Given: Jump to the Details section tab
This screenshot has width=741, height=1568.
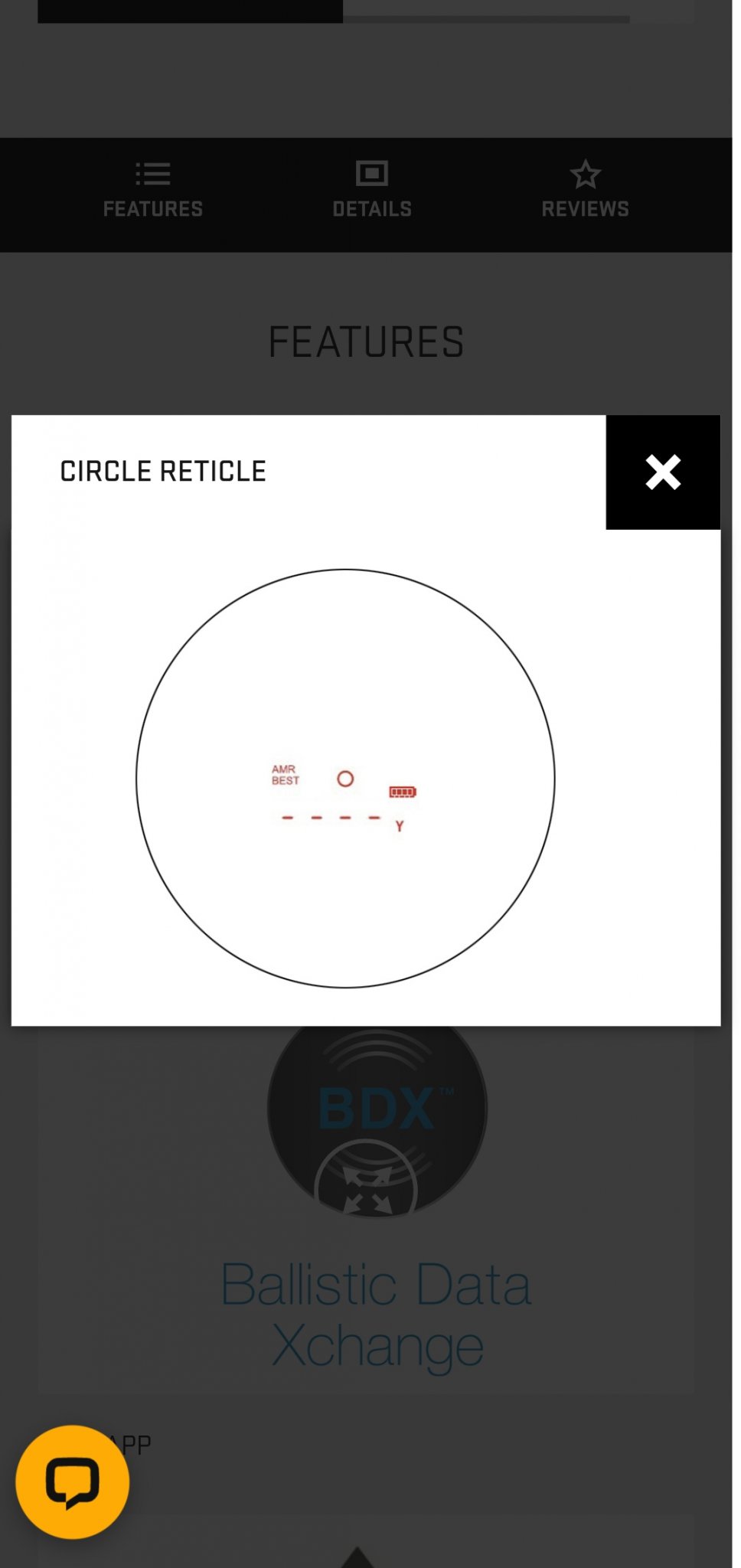Looking at the screenshot, I should pos(372,191).
